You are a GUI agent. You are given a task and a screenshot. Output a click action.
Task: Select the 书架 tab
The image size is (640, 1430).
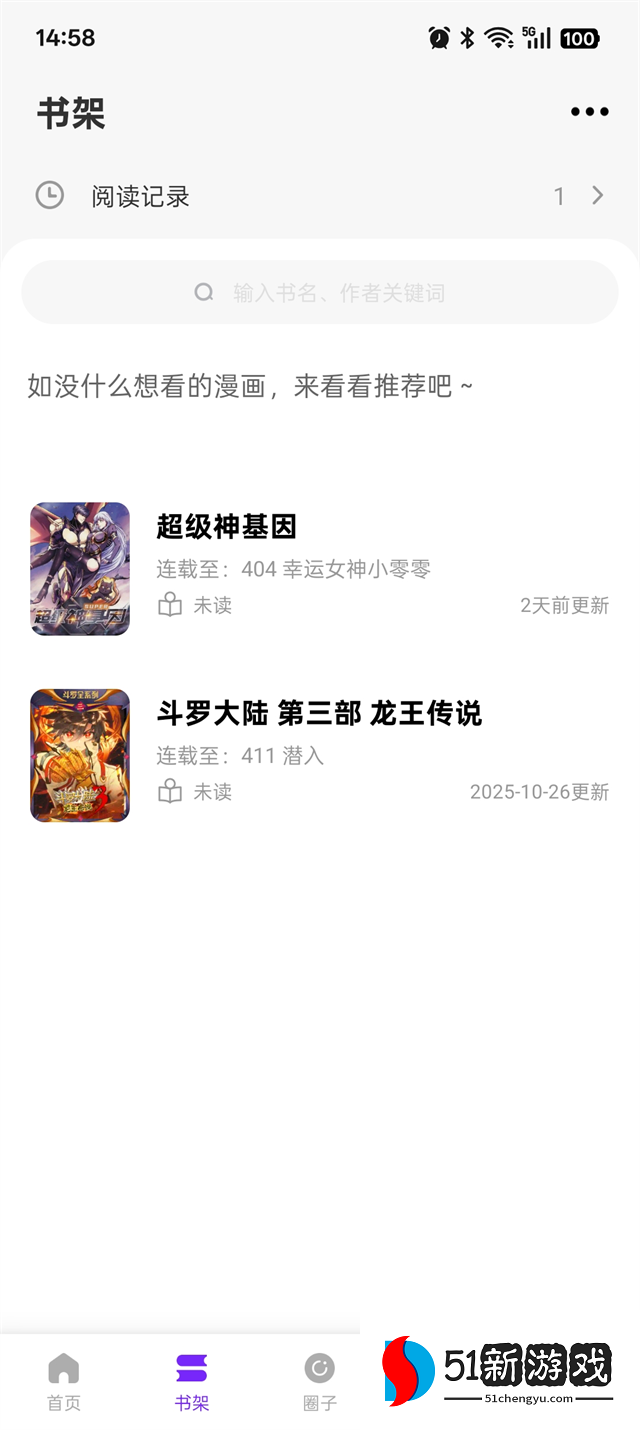[192, 1381]
